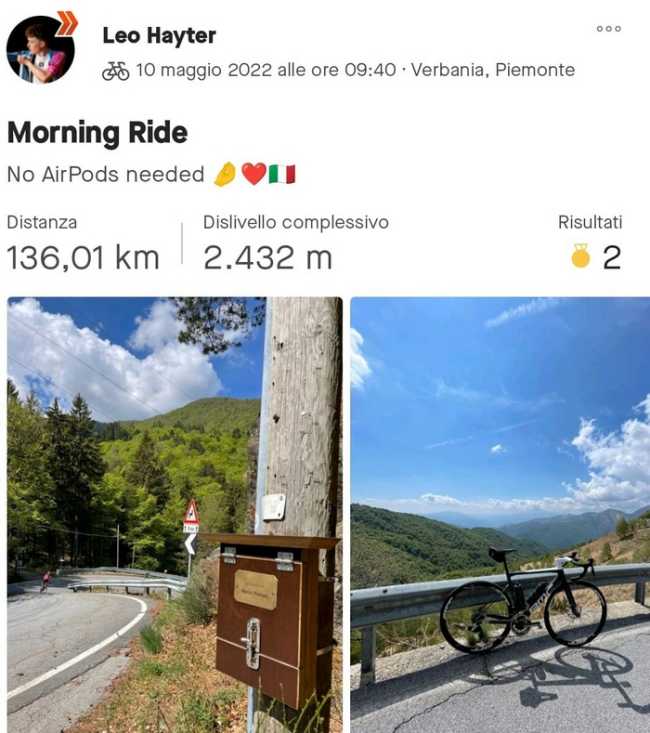Open the Morning Ride activity
This screenshot has width=650, height=733.
(97, 132)
